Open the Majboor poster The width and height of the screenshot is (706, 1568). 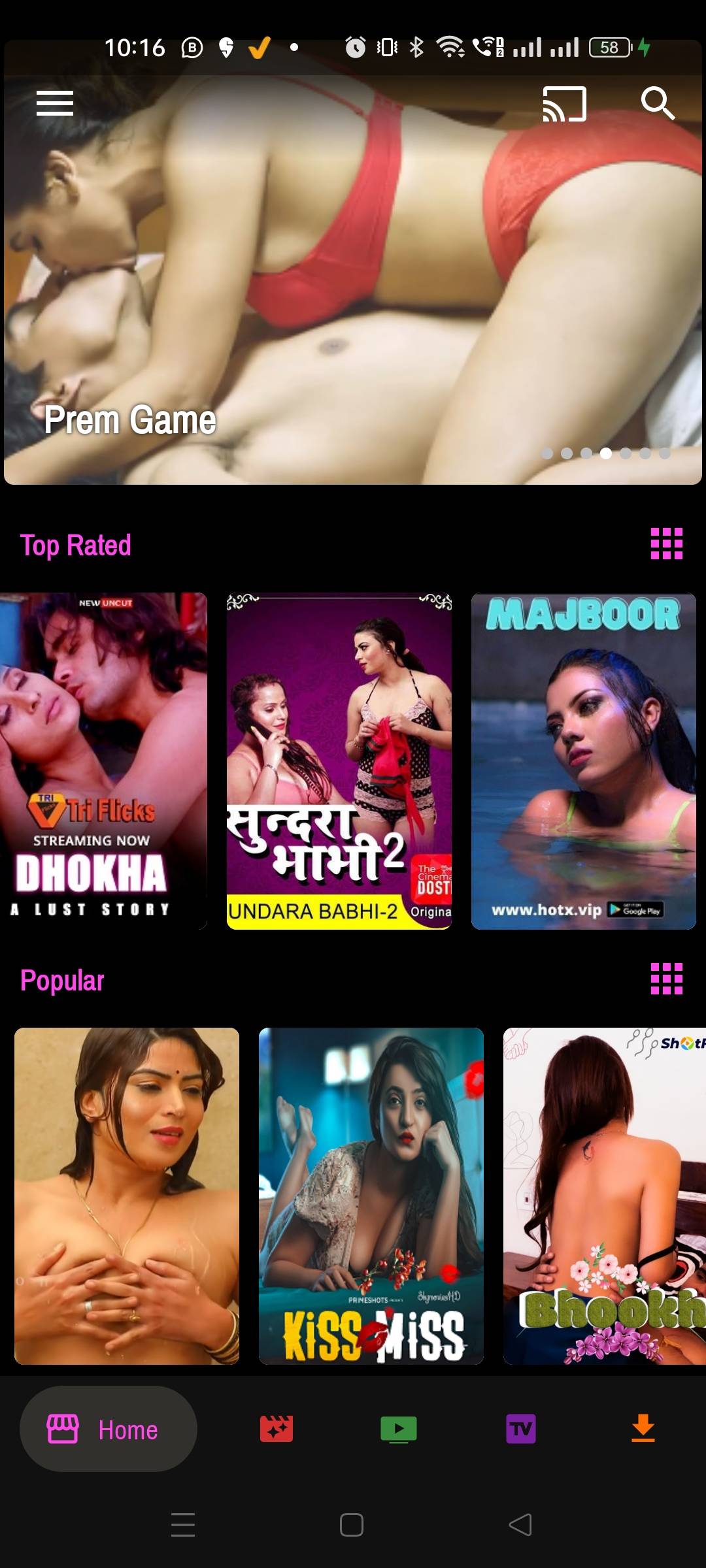[x=583, y=760]
